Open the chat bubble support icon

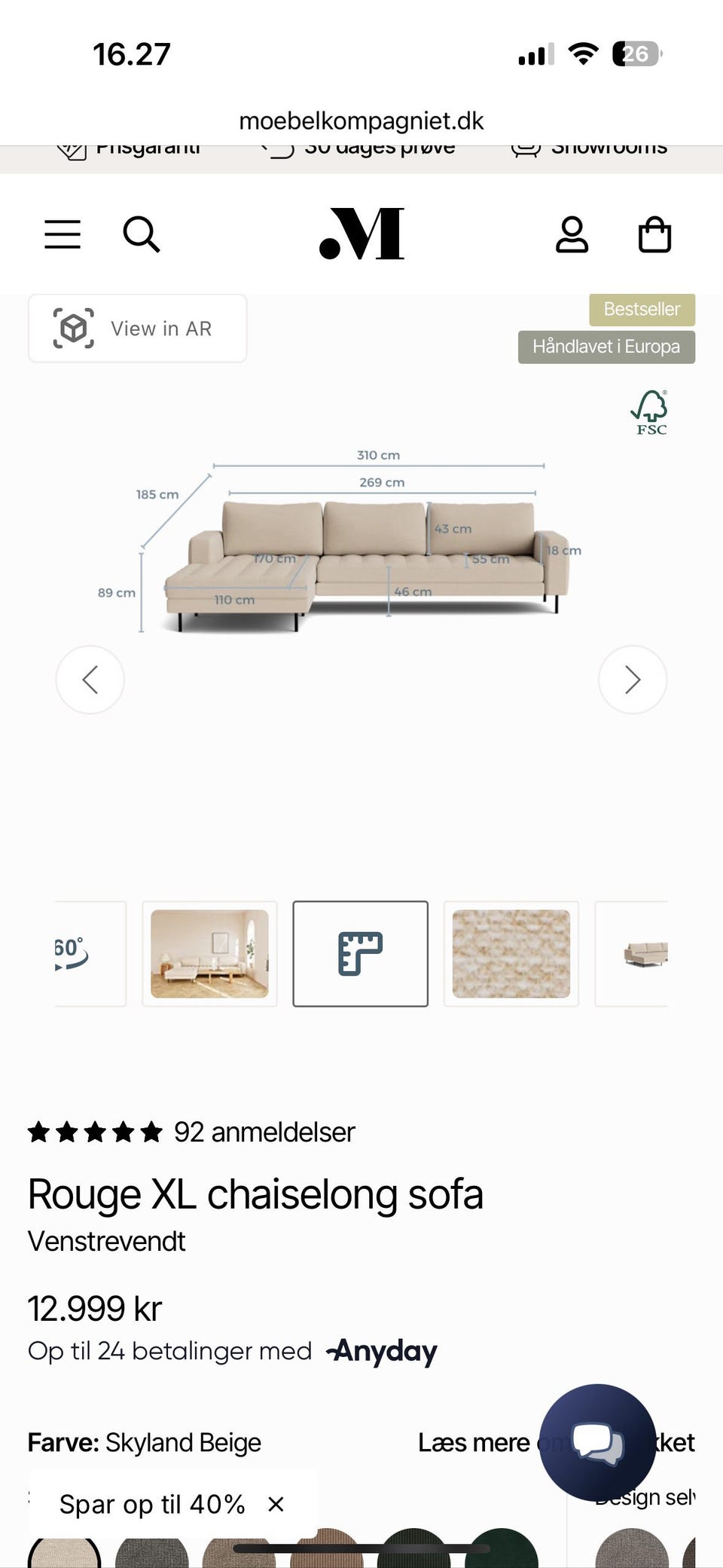pos(596,1443)
